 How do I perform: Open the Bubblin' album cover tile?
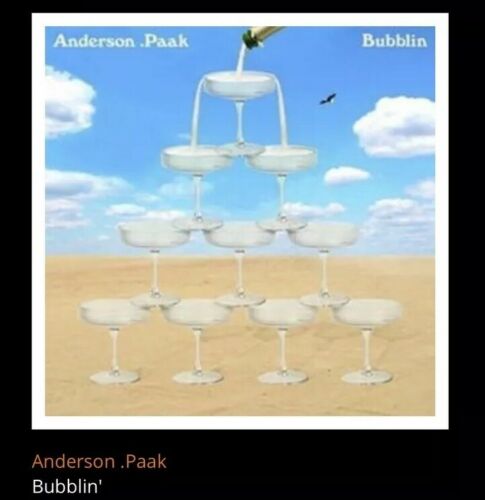point(240,221)
